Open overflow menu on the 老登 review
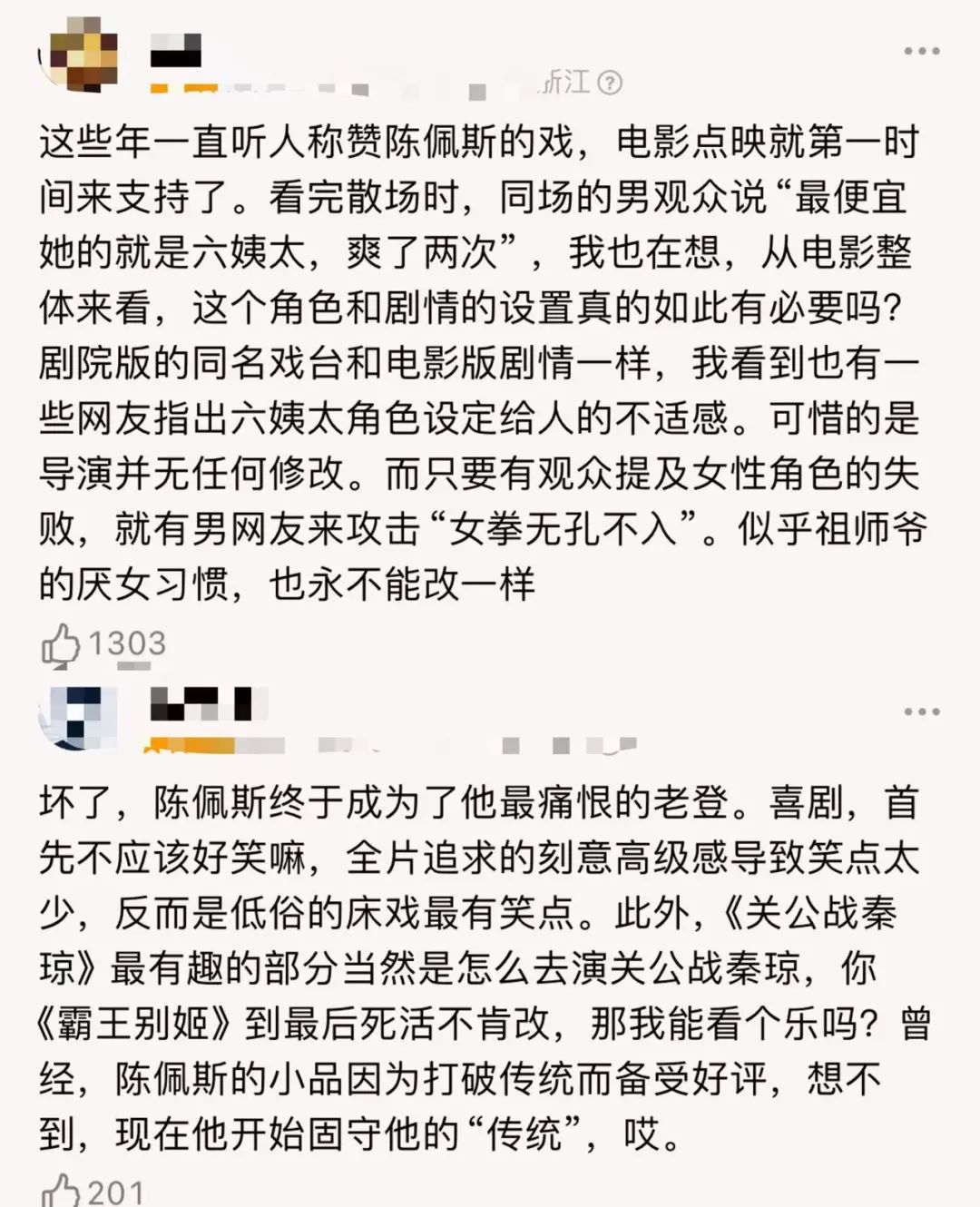This screenshot has height=1207, width=980. pos(921,711)
